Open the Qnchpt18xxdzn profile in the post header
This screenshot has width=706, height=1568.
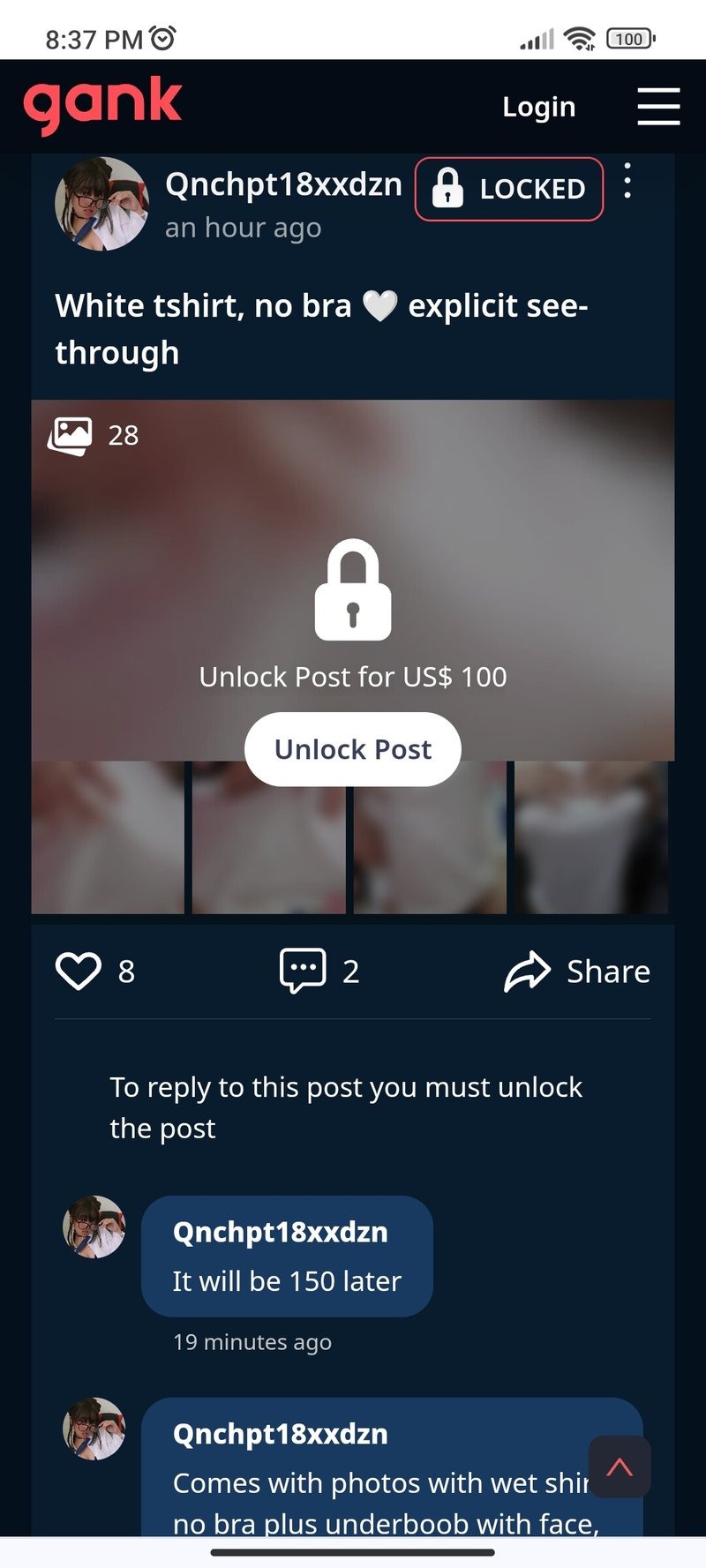pos(283,184)
